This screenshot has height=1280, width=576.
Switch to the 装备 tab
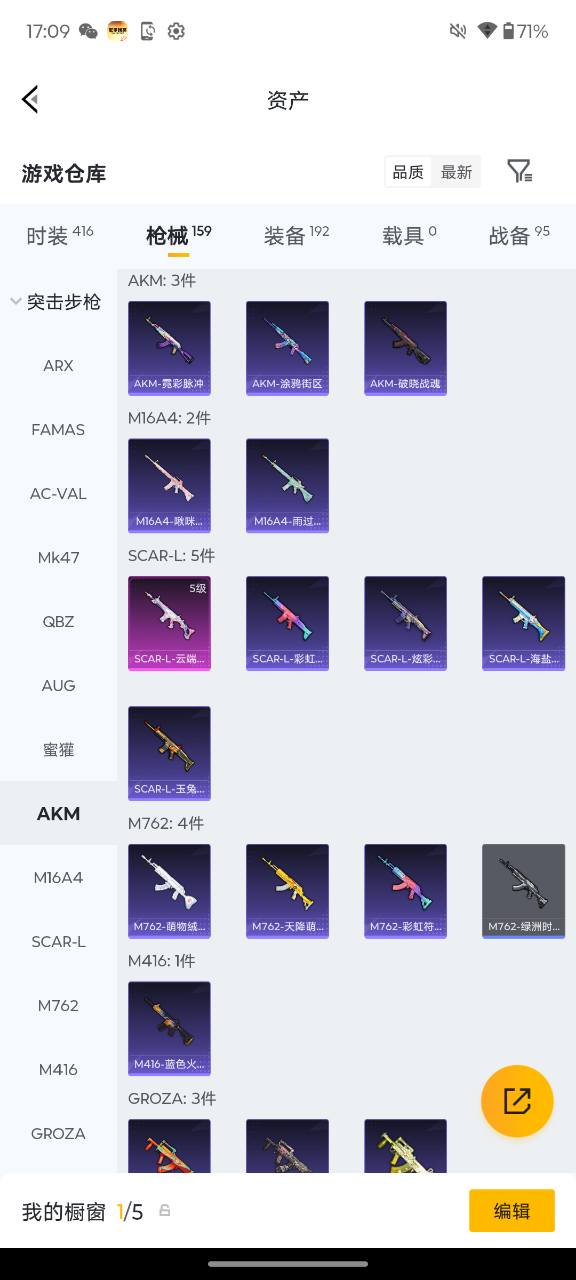[296, 235]
